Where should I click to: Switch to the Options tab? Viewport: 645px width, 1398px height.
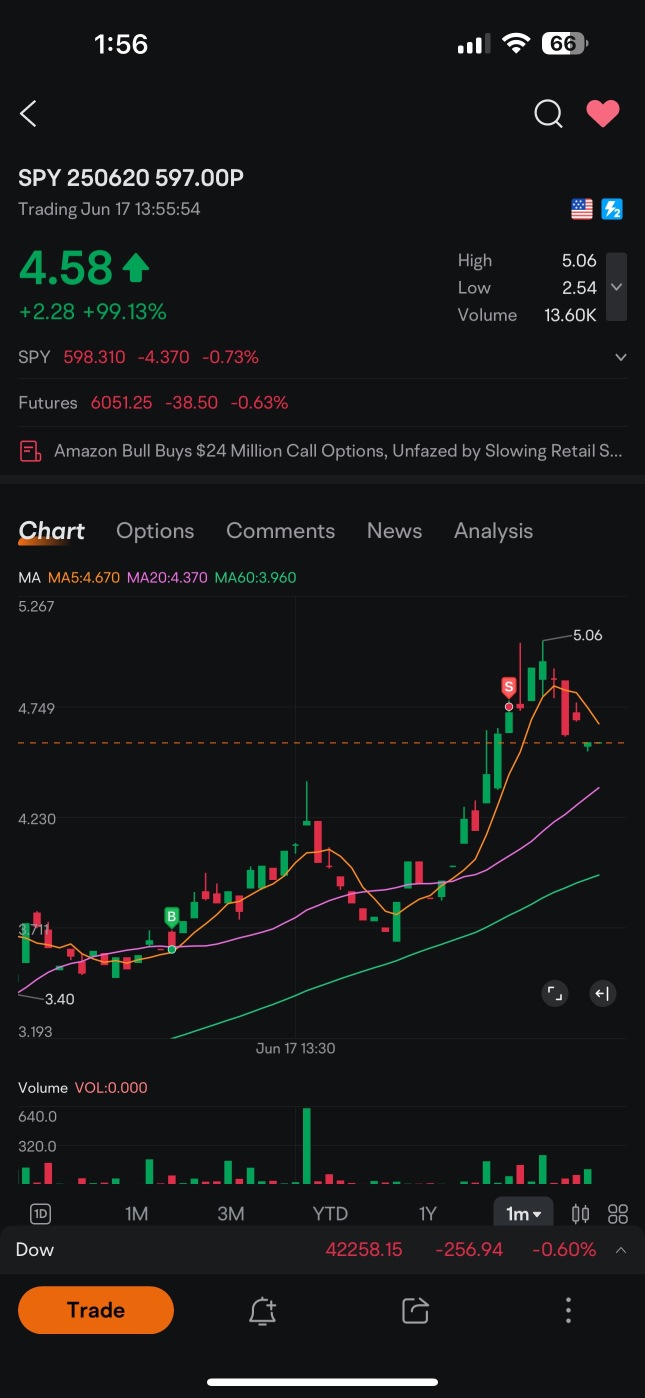pos(155,531)
